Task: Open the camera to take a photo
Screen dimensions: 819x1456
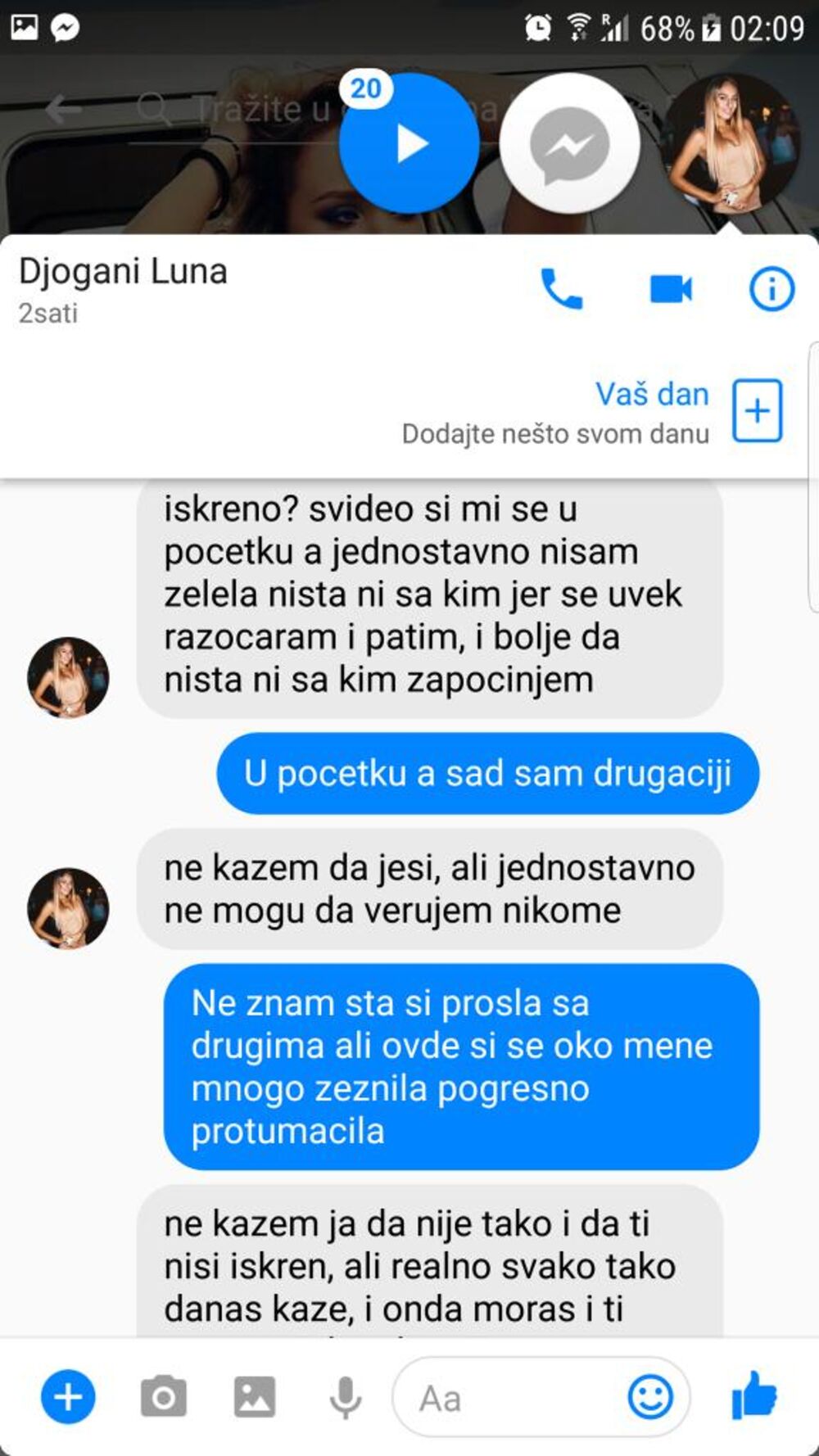Action: tap(164, 1397)
